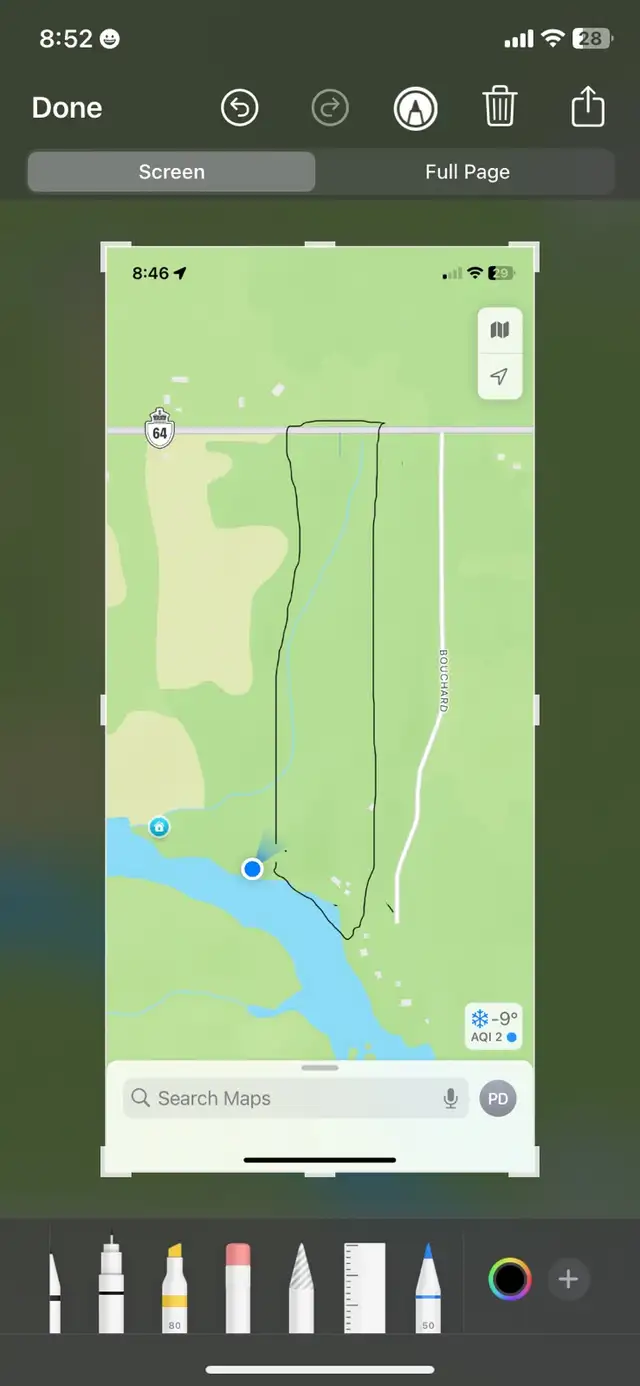
Task: Open the plus menu for more tools
Action: 568,1279
